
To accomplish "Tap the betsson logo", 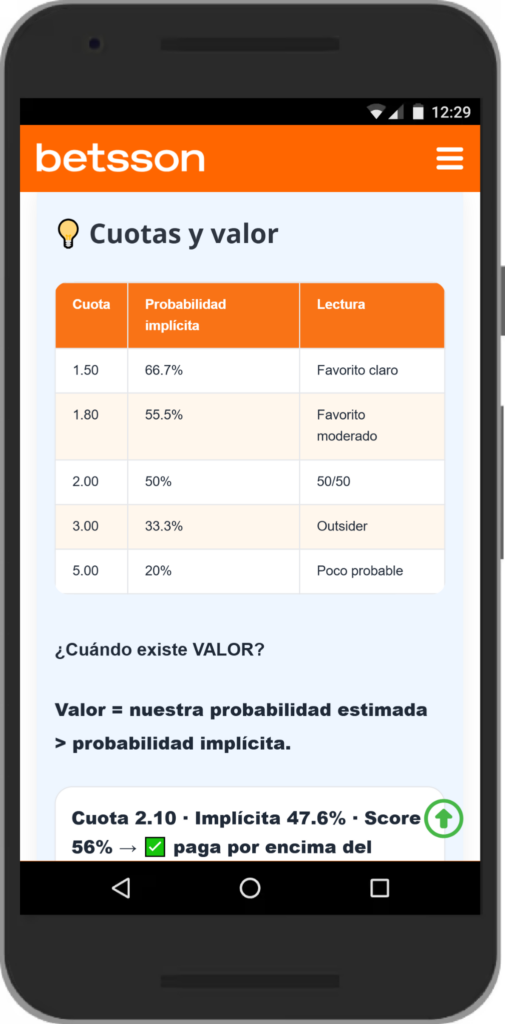I will tap(120, 158).
